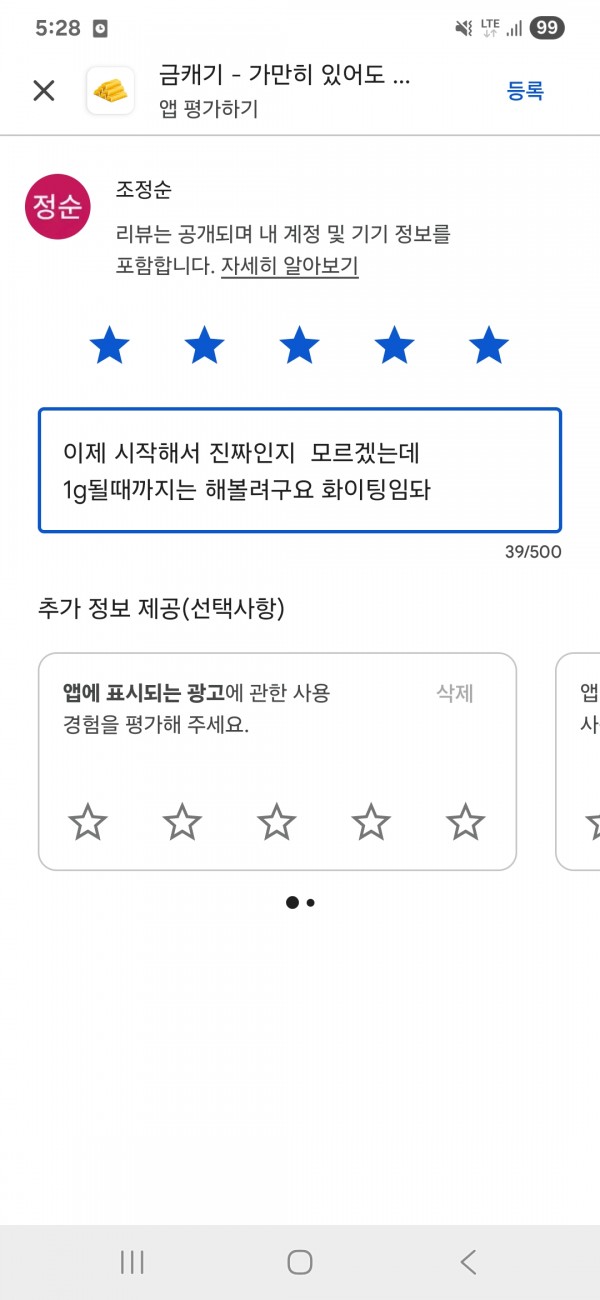Set overall rating to five stars

(x=489, y=346)
